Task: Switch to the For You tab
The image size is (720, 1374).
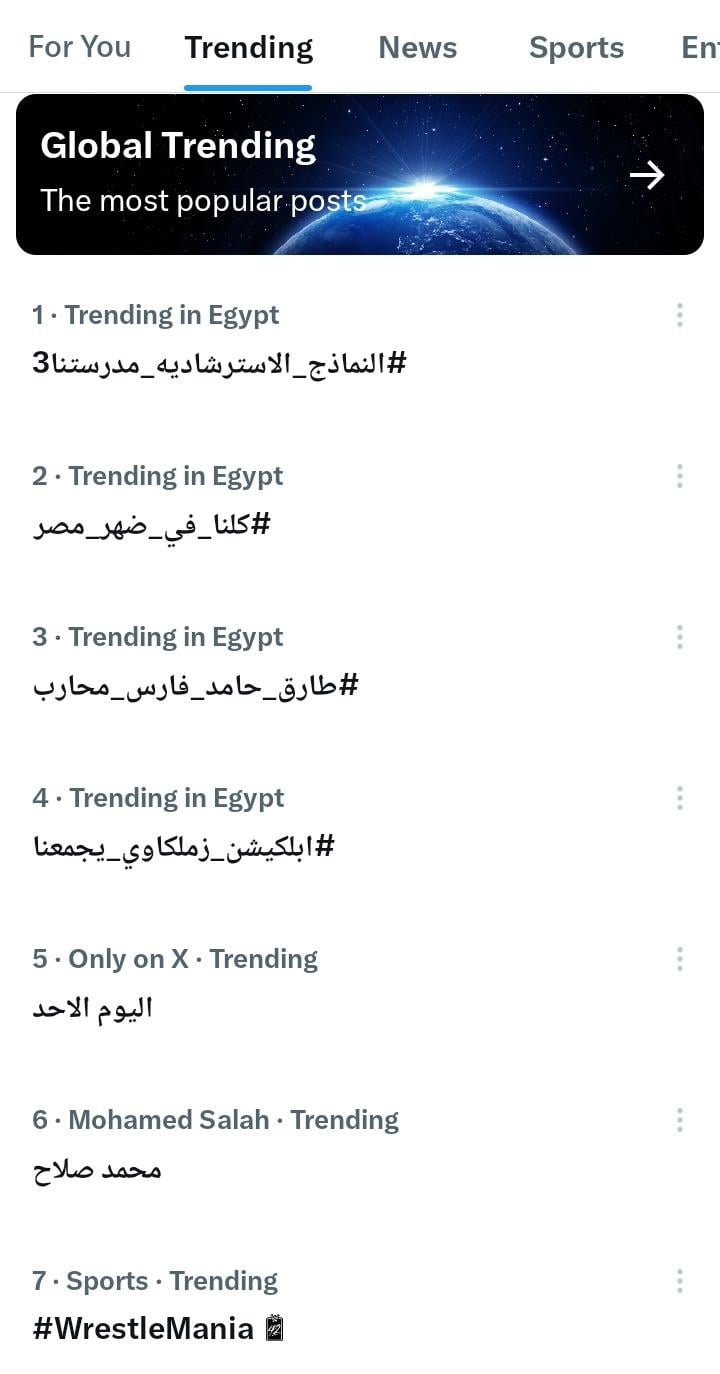Action: (79, 47)
